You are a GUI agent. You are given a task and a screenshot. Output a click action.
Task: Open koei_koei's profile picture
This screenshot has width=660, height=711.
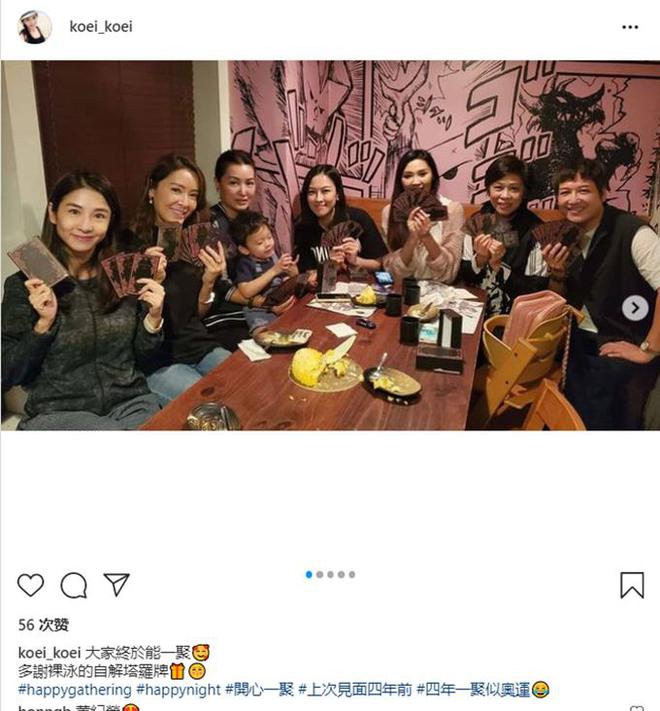click(x=34, y=27)
